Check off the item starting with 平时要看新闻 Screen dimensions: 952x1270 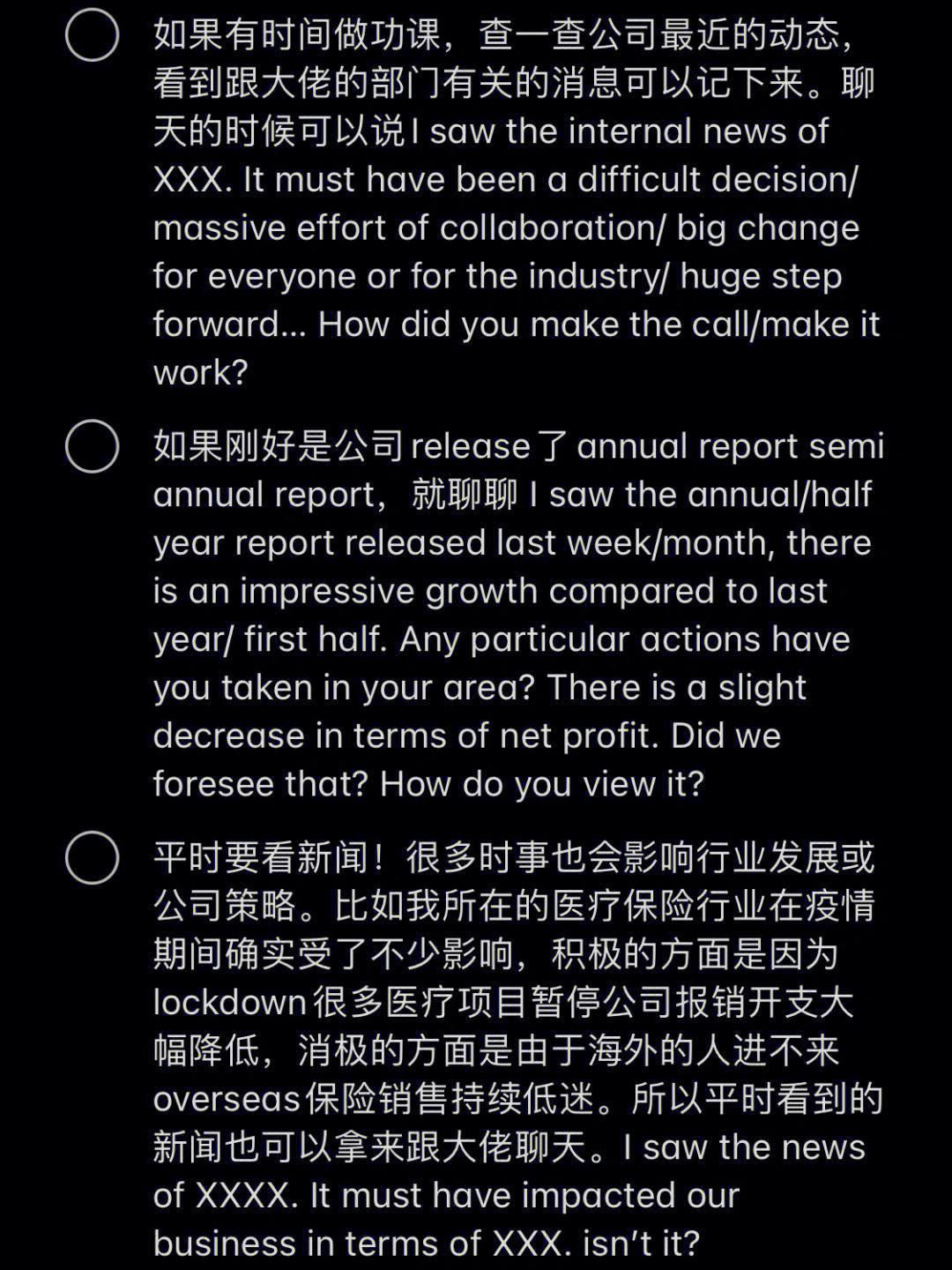click(x=92, y=857)
